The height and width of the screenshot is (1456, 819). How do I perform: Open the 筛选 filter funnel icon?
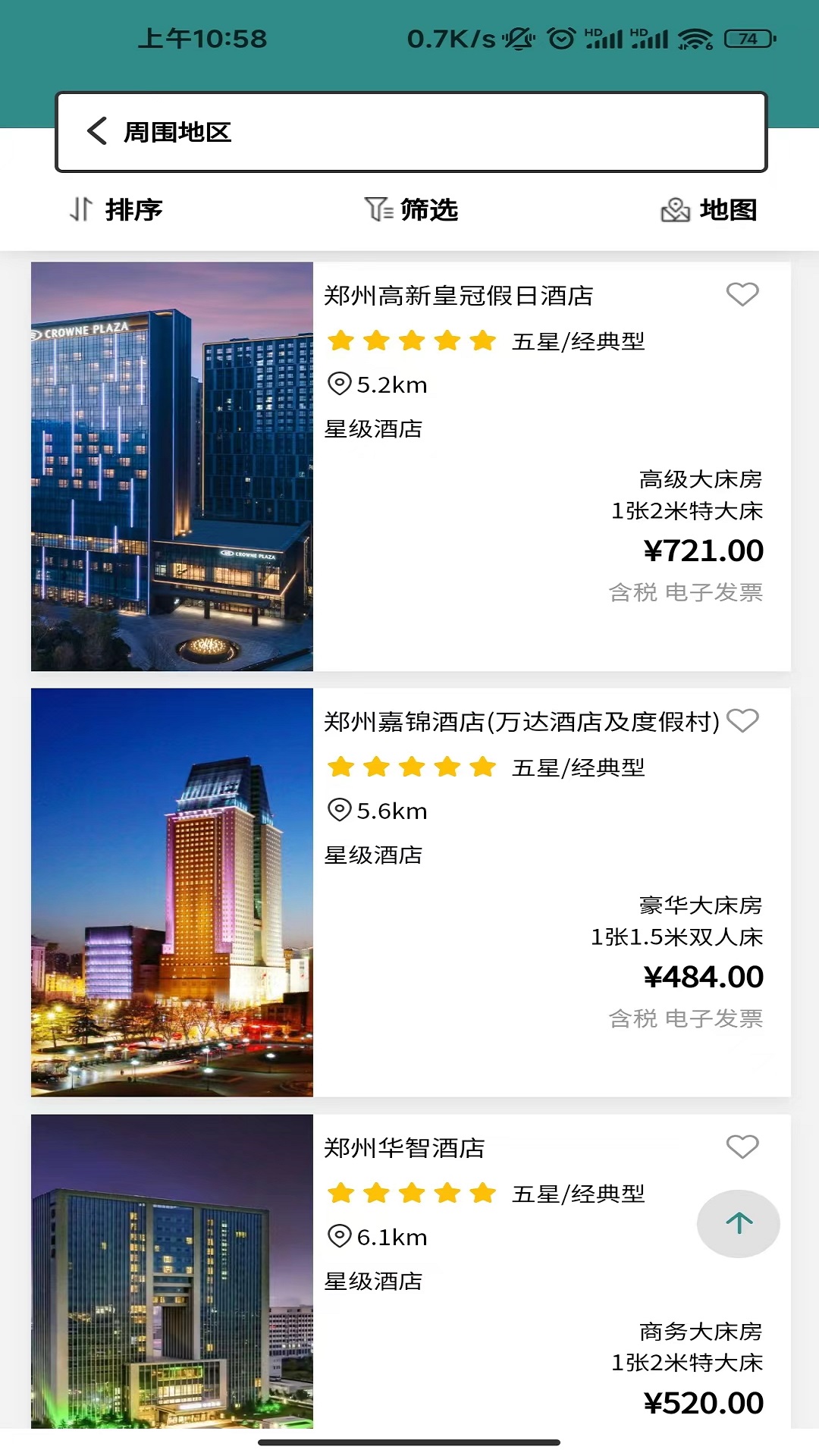tap(375, 211)
